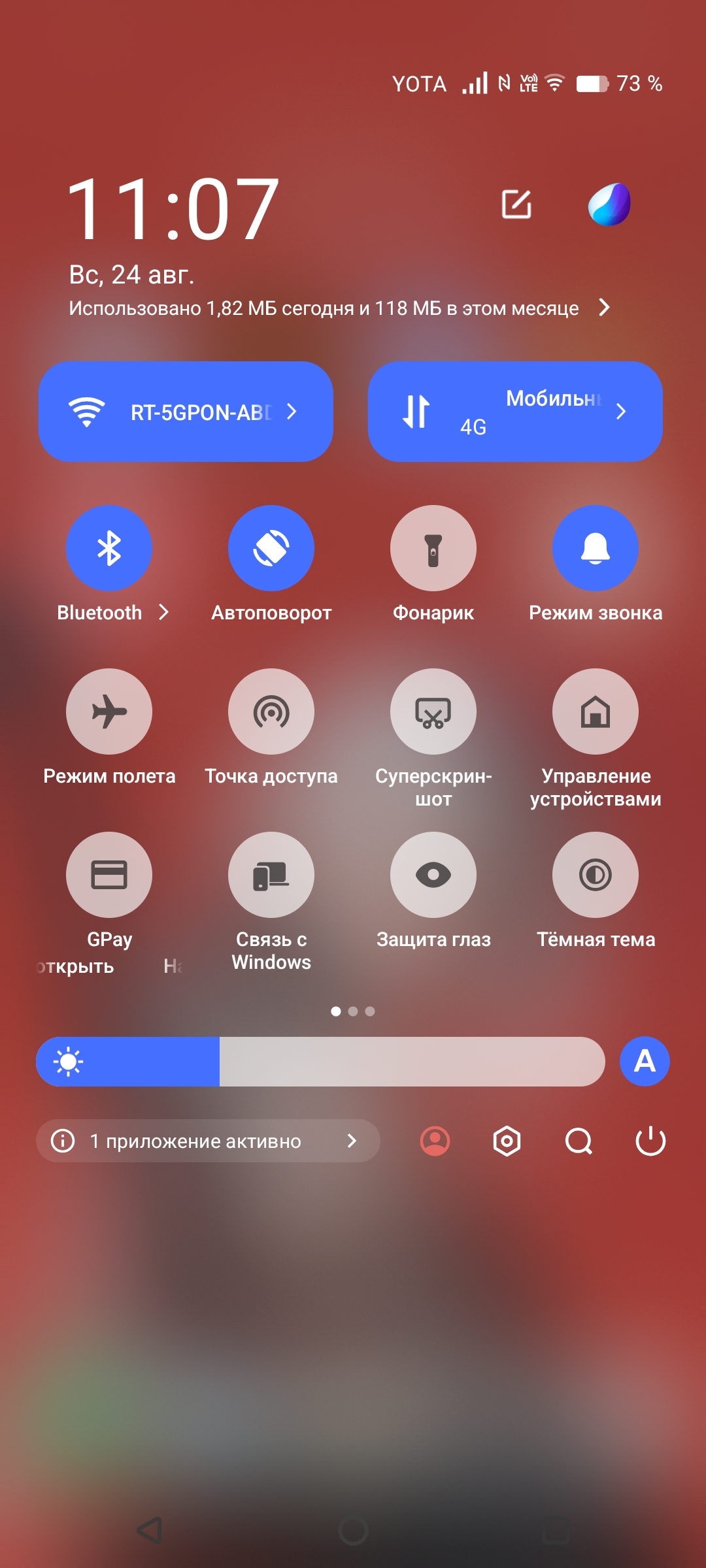Enable Тёмная тема dark mode
Image resolution: width=706 pixels, height=1568 pixels.
tap(596, 875)
